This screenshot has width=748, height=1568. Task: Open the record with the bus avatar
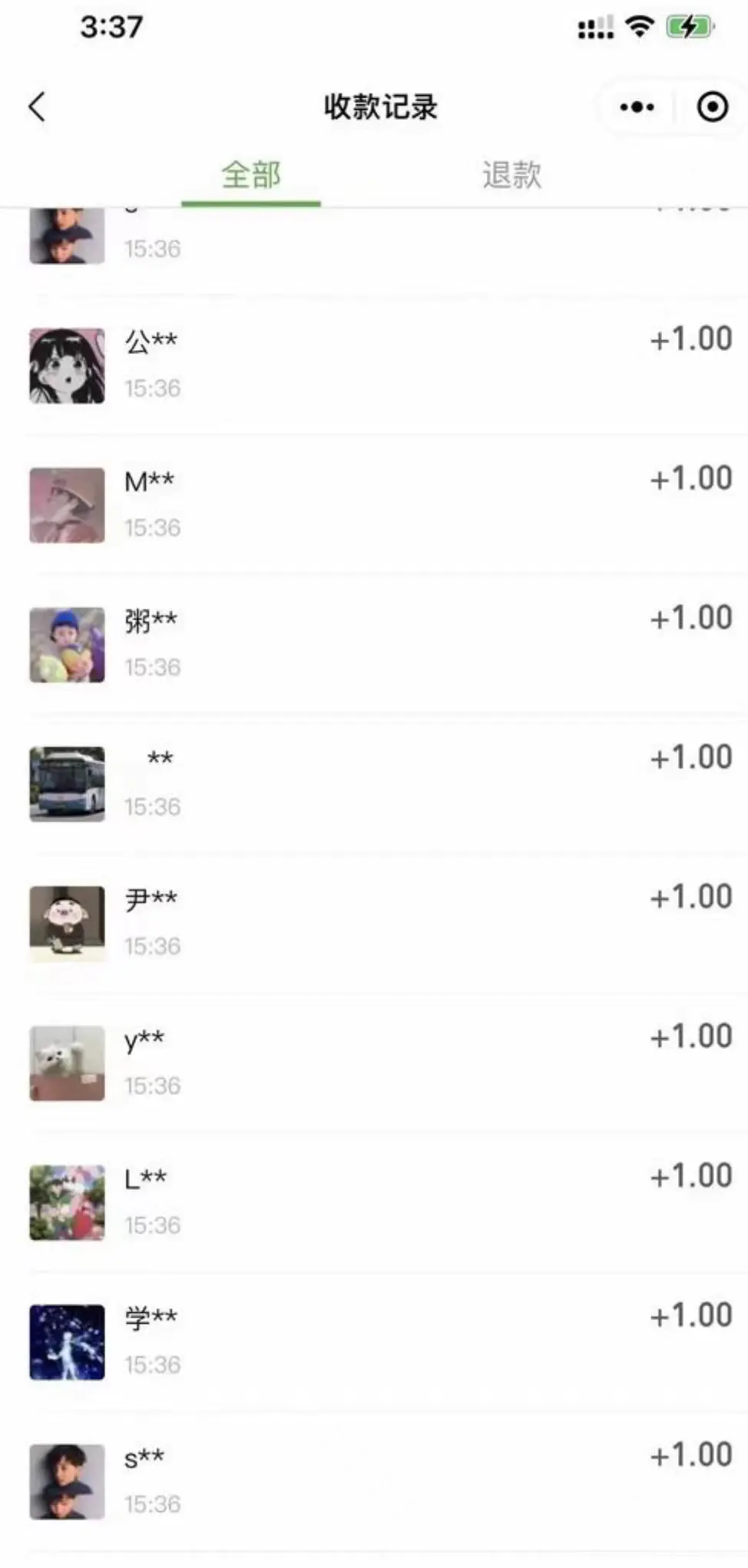(x=374, y=784)
